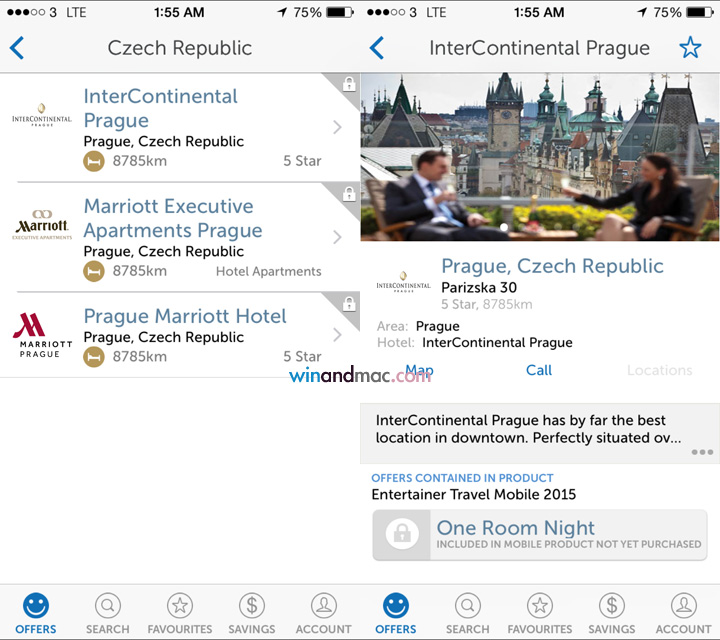The image size is (720, 640).
Task: Go back from InterContinental Prague details page
Action: (377, 48)
